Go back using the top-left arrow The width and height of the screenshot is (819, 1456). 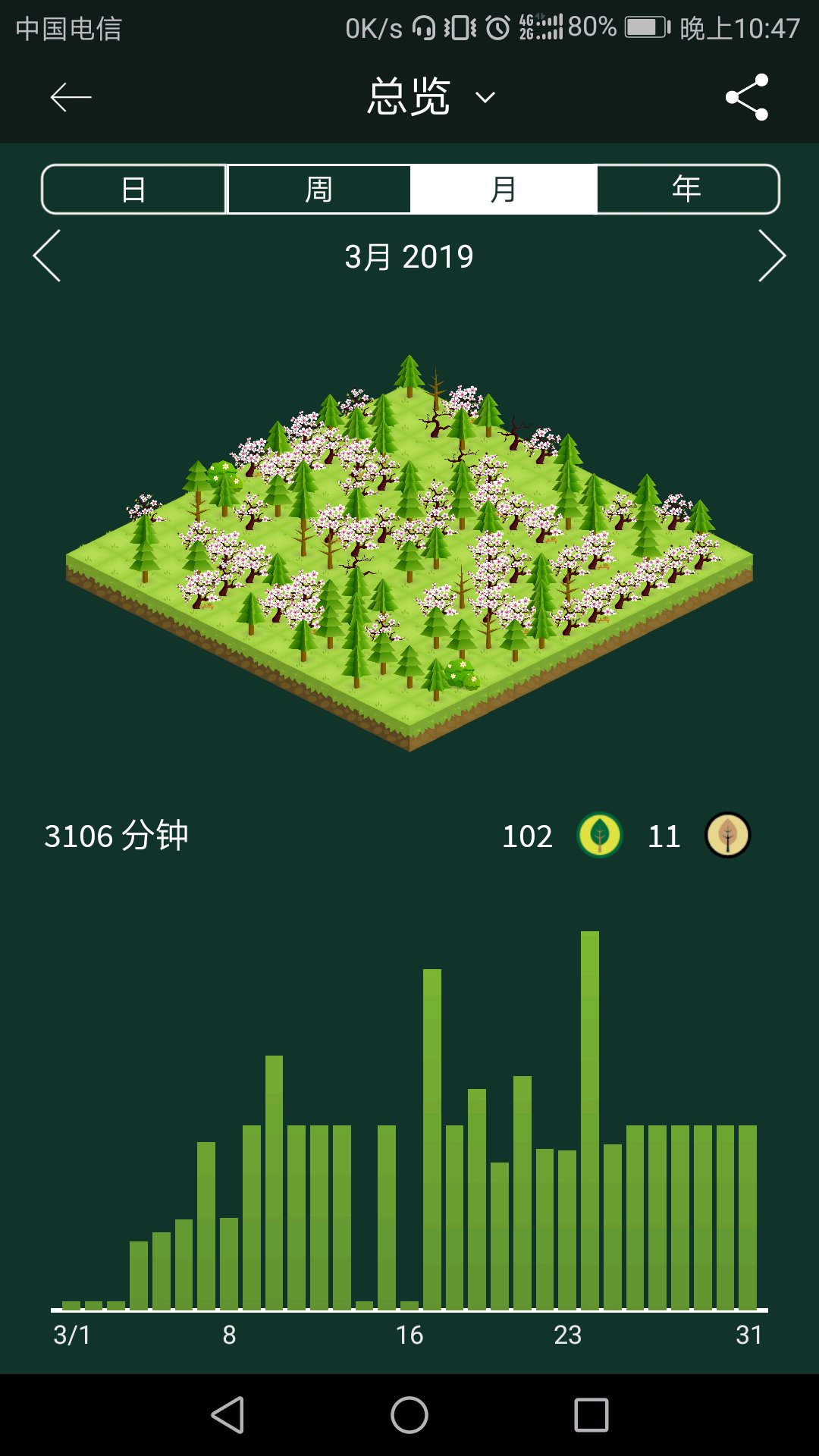click(71, 97)
